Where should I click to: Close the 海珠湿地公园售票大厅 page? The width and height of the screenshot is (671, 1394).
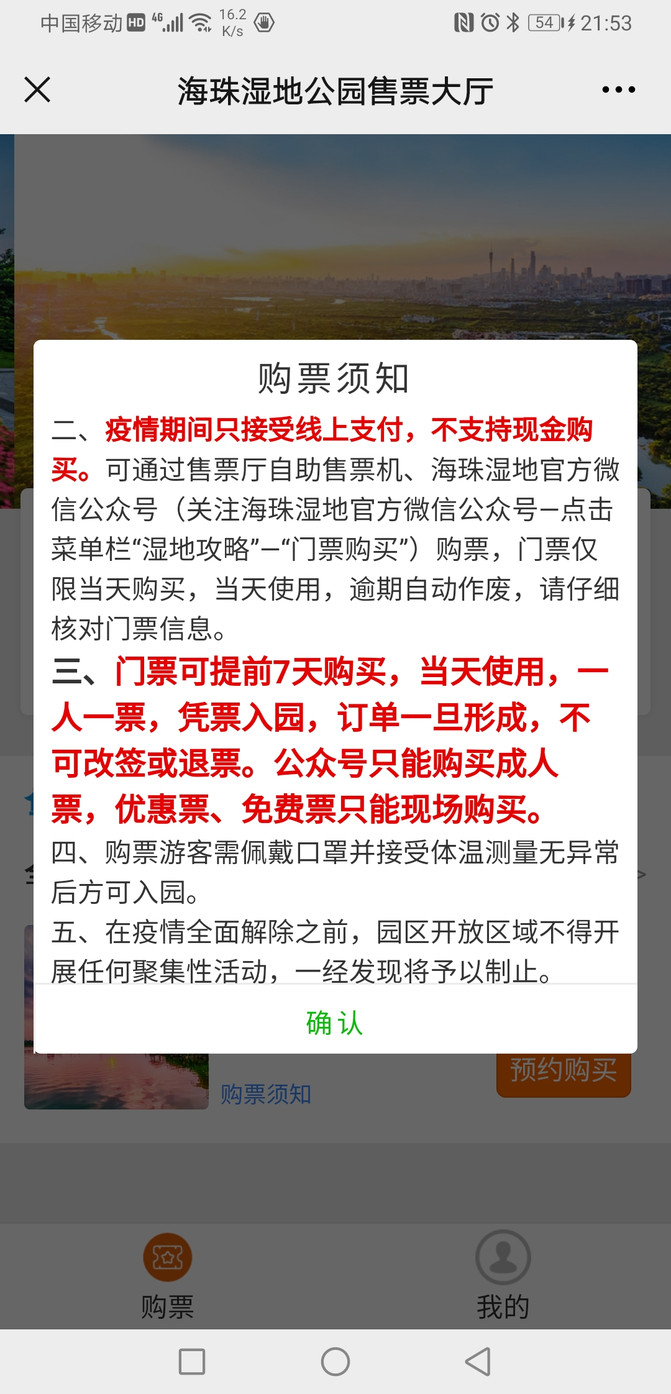click(x=37, y=90)
